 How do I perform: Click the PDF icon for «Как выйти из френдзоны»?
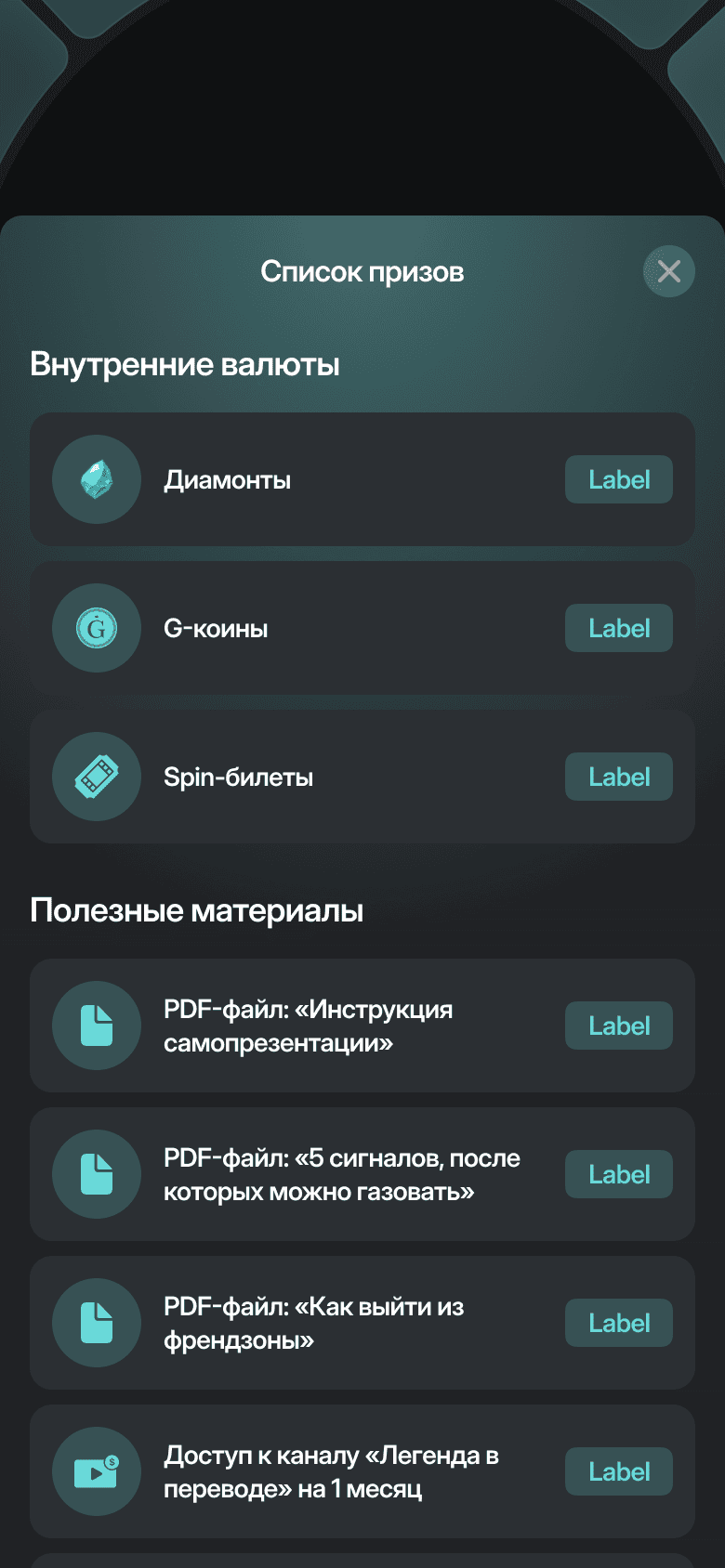(x=97, y=1323)
